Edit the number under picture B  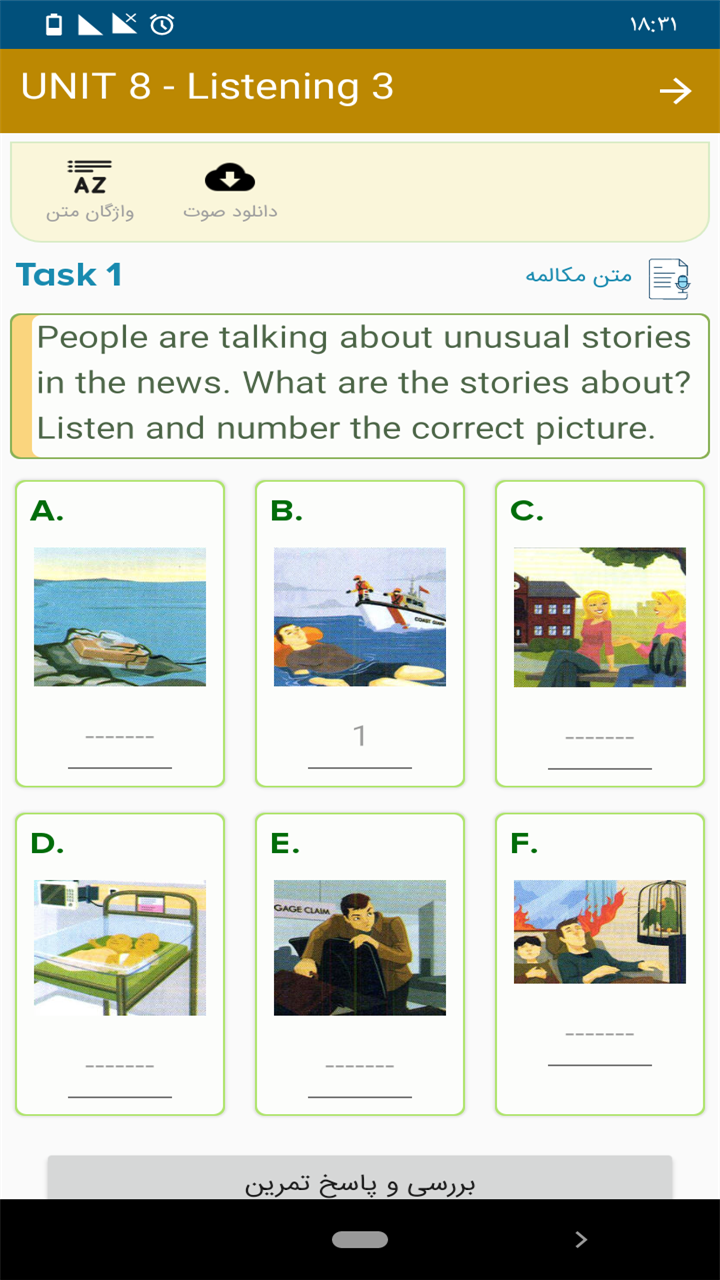[x=360, y=740]
